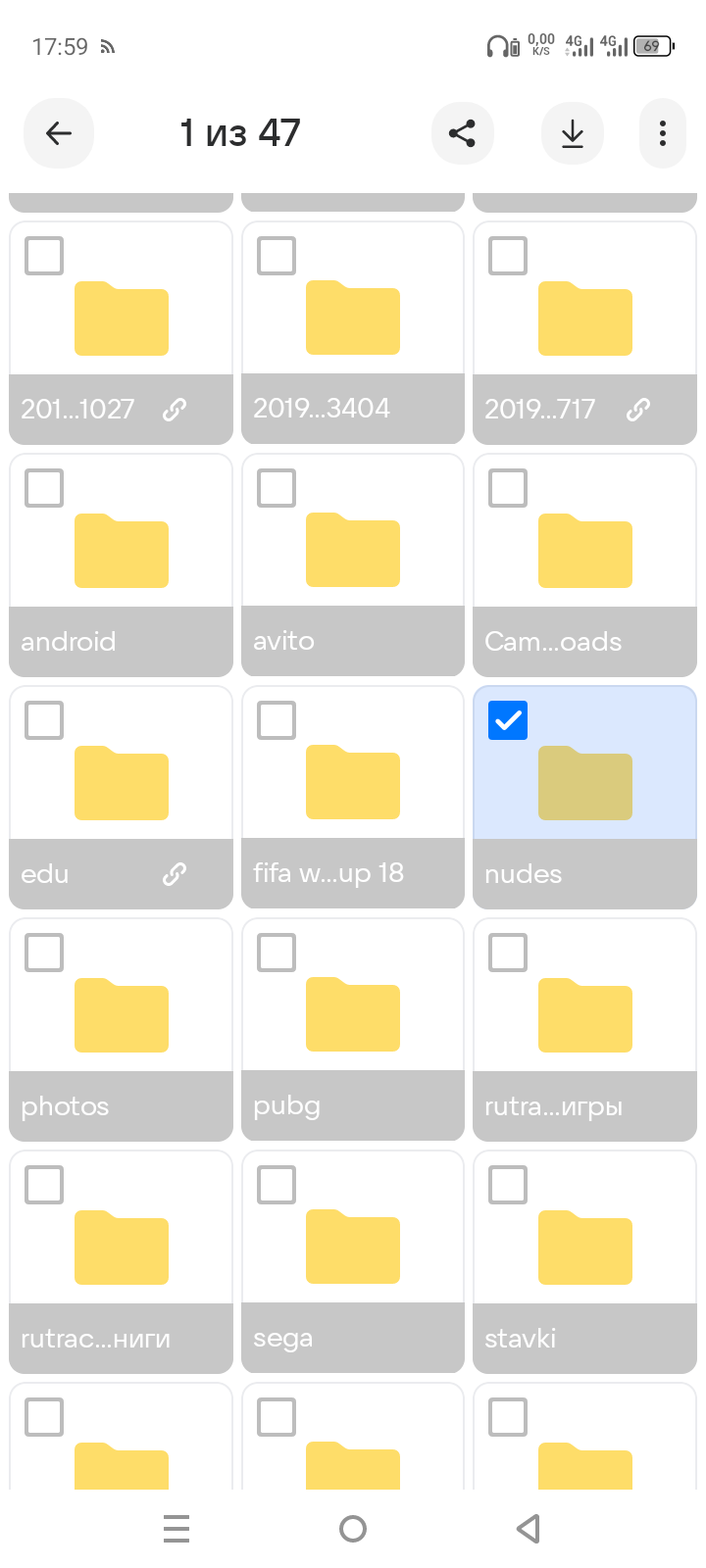
Task: Go back with the app bar arrow
Action: pos(59,133)
